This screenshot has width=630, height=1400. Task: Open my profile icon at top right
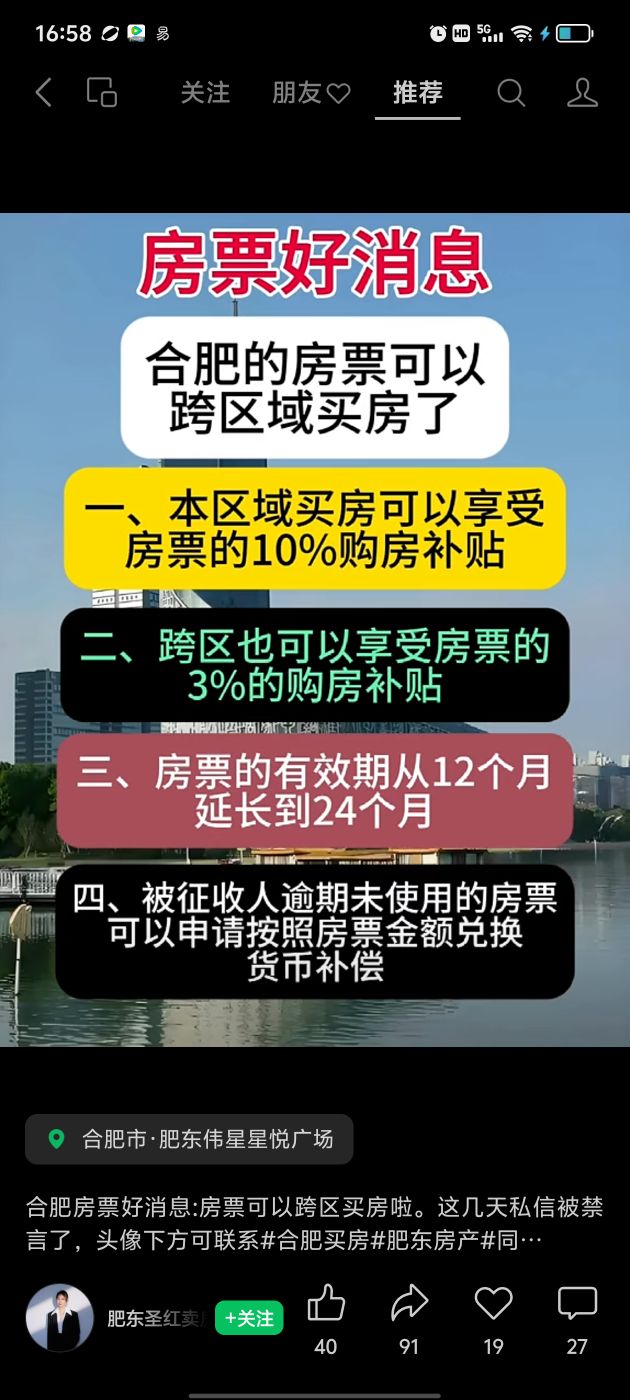pyautogui.click(x=582, y=93)
